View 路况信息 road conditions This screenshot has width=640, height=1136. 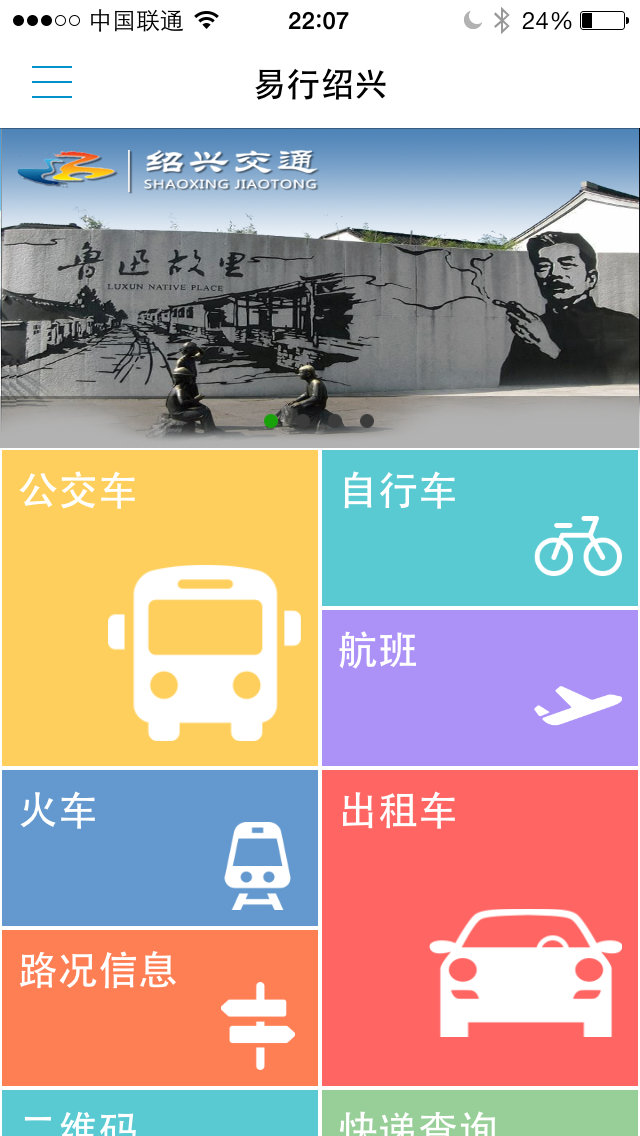[x=160, y=1008]
